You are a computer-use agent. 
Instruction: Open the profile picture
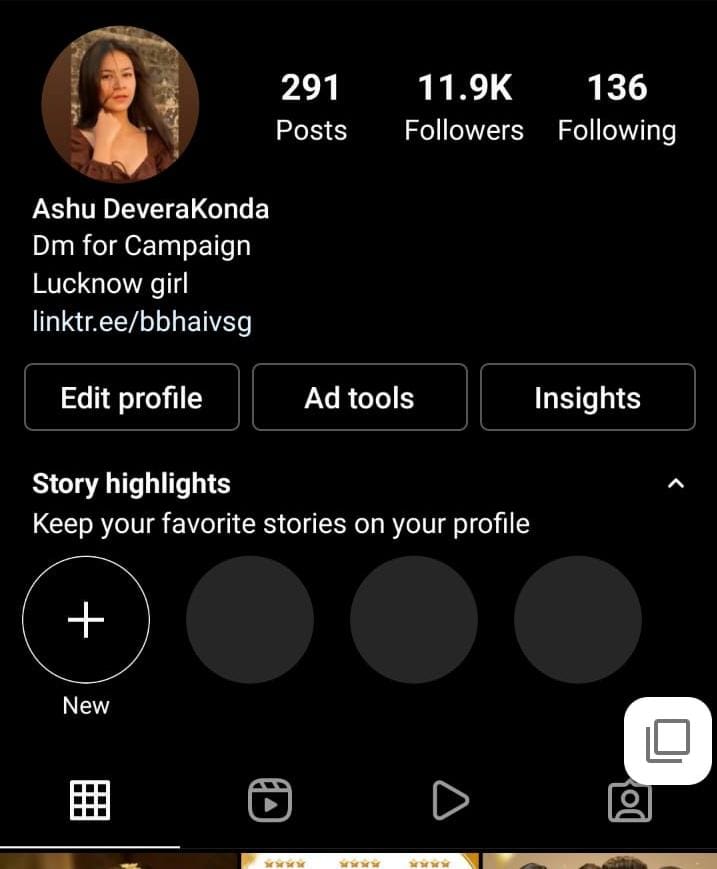pos(120,105)
